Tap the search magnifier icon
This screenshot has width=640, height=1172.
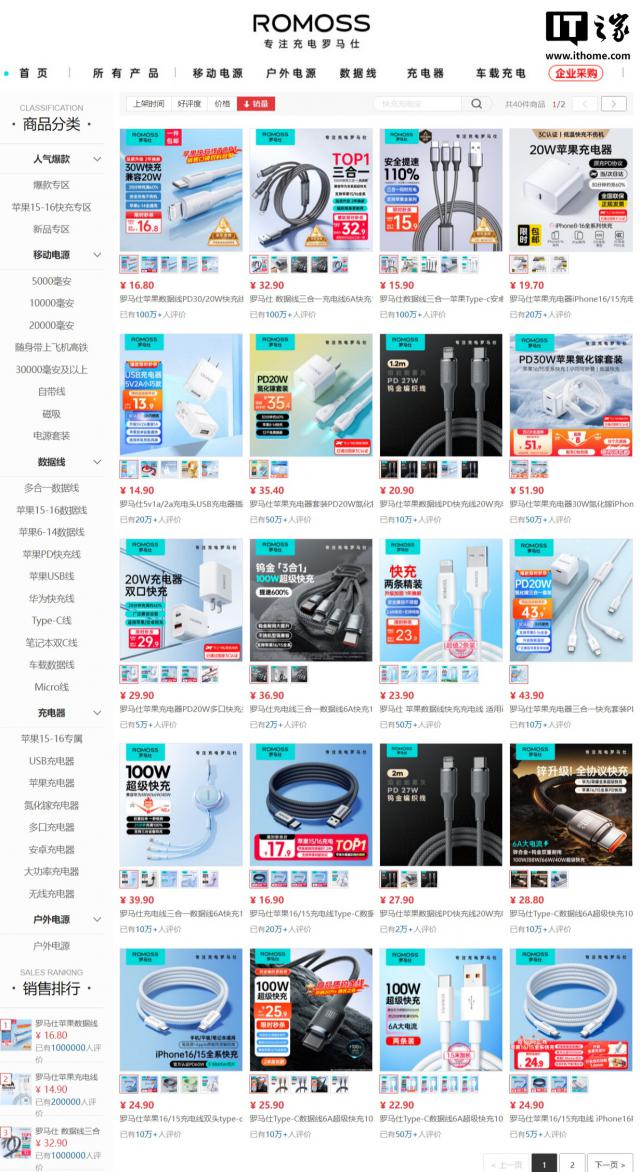477,103
